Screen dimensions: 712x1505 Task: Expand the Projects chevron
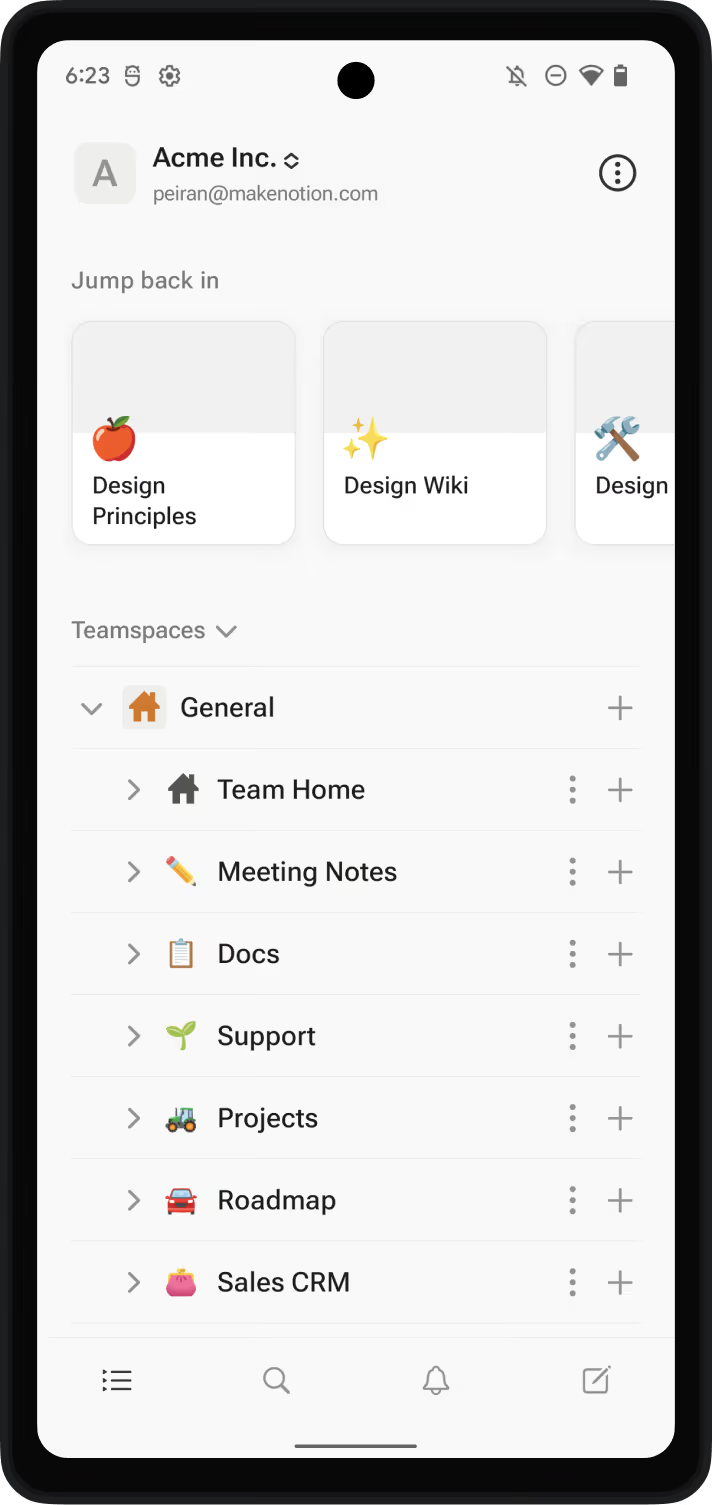[x=133, y=1118]
